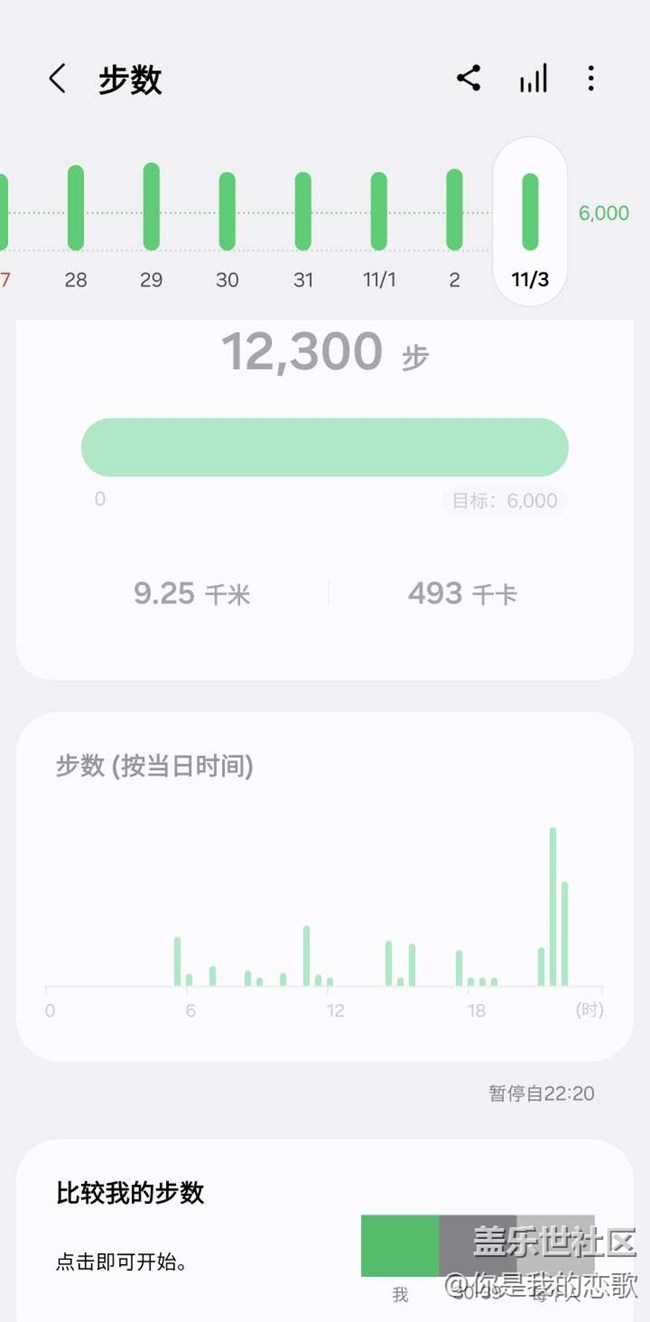
Task: Open the step trends chart icon
Action: [x=533, y=79]
